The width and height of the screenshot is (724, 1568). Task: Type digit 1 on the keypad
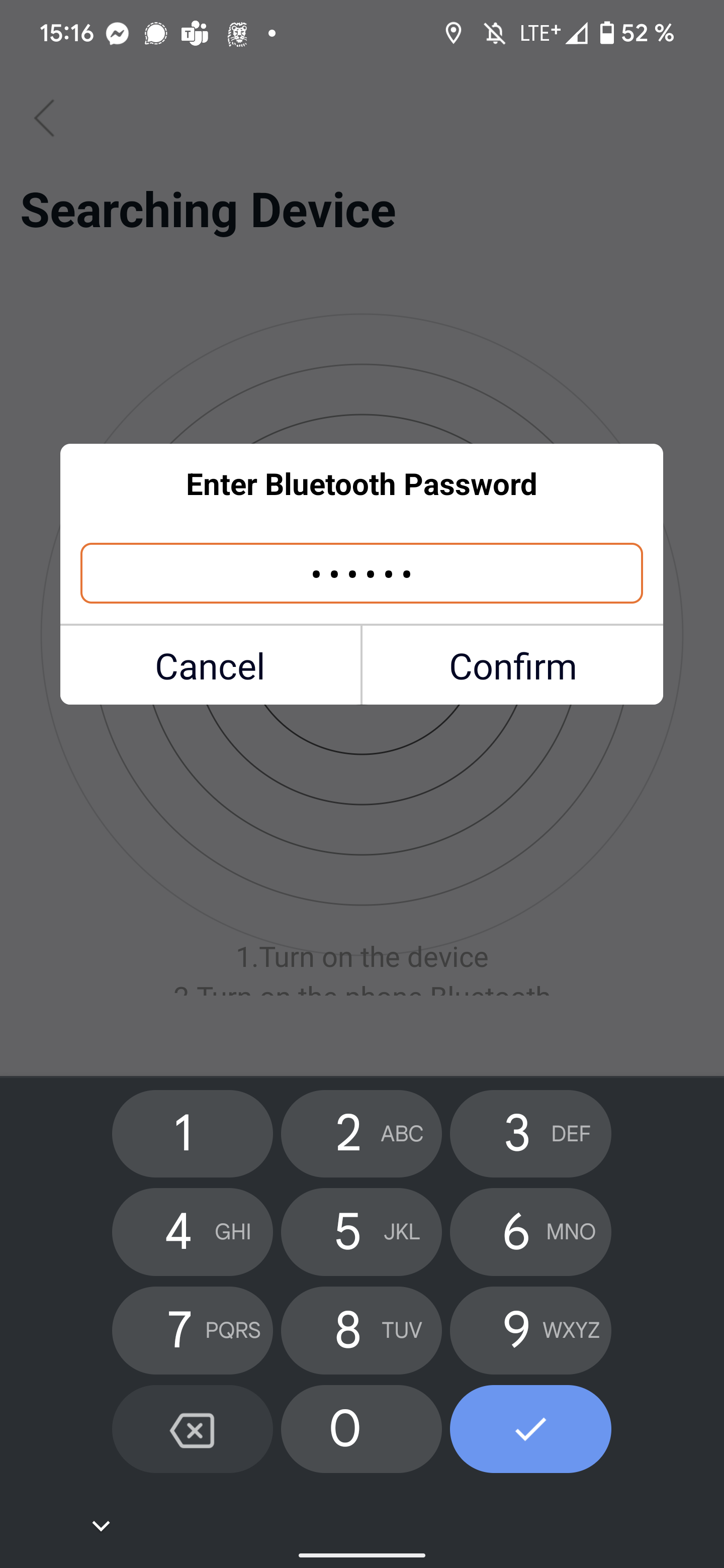[193, 1133]
